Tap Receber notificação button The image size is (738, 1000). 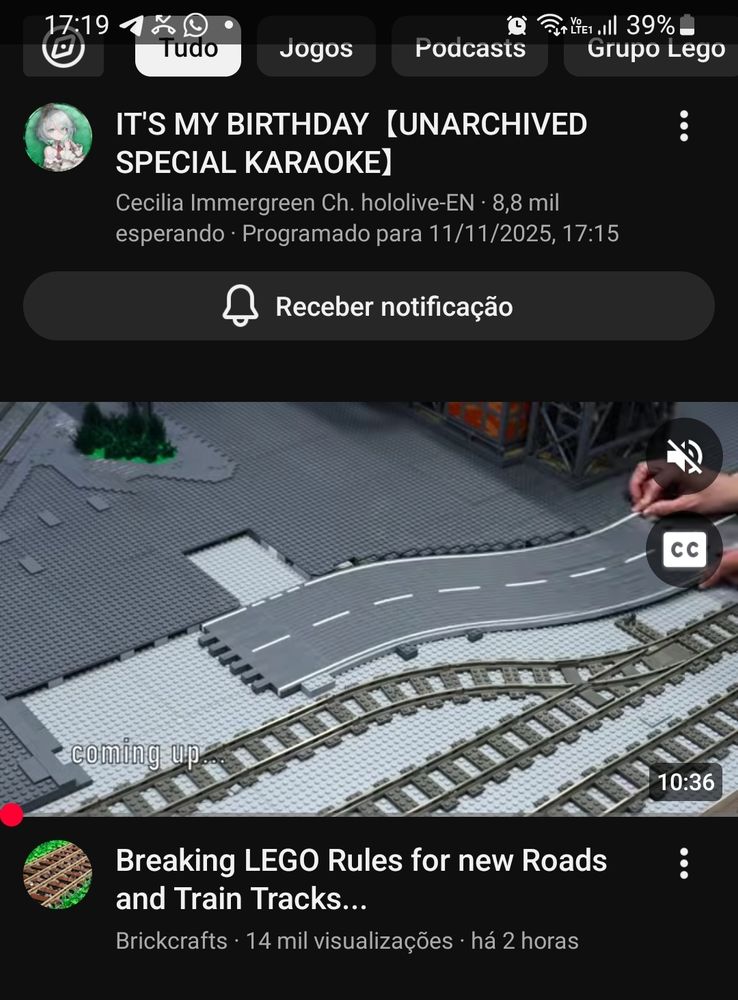pos(369,306)
